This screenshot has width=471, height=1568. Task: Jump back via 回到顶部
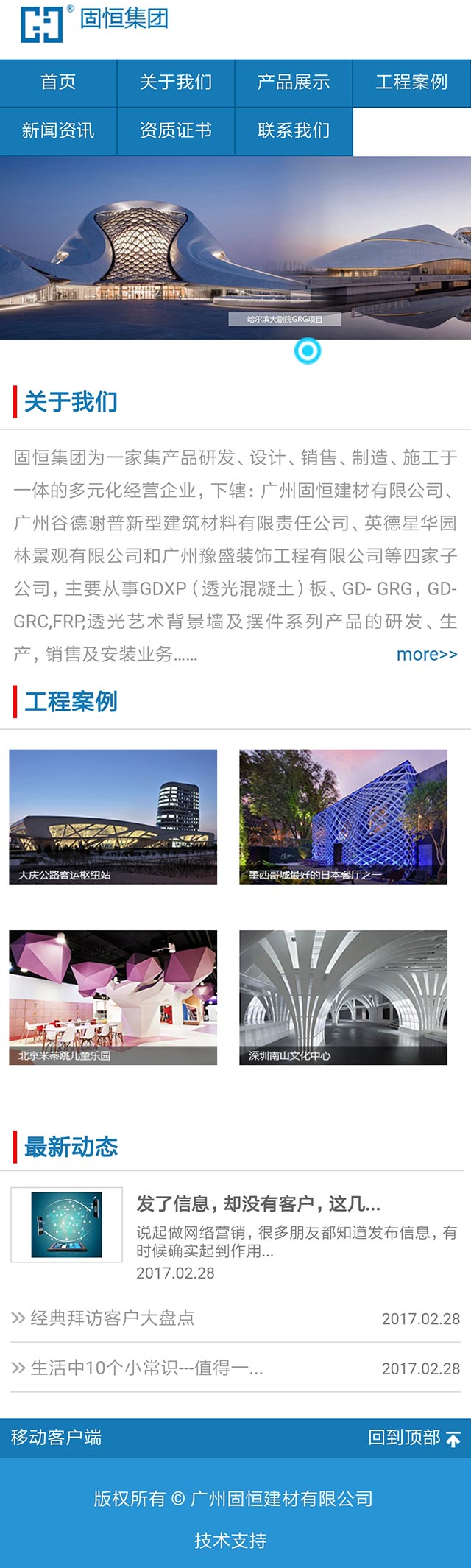414,1438
